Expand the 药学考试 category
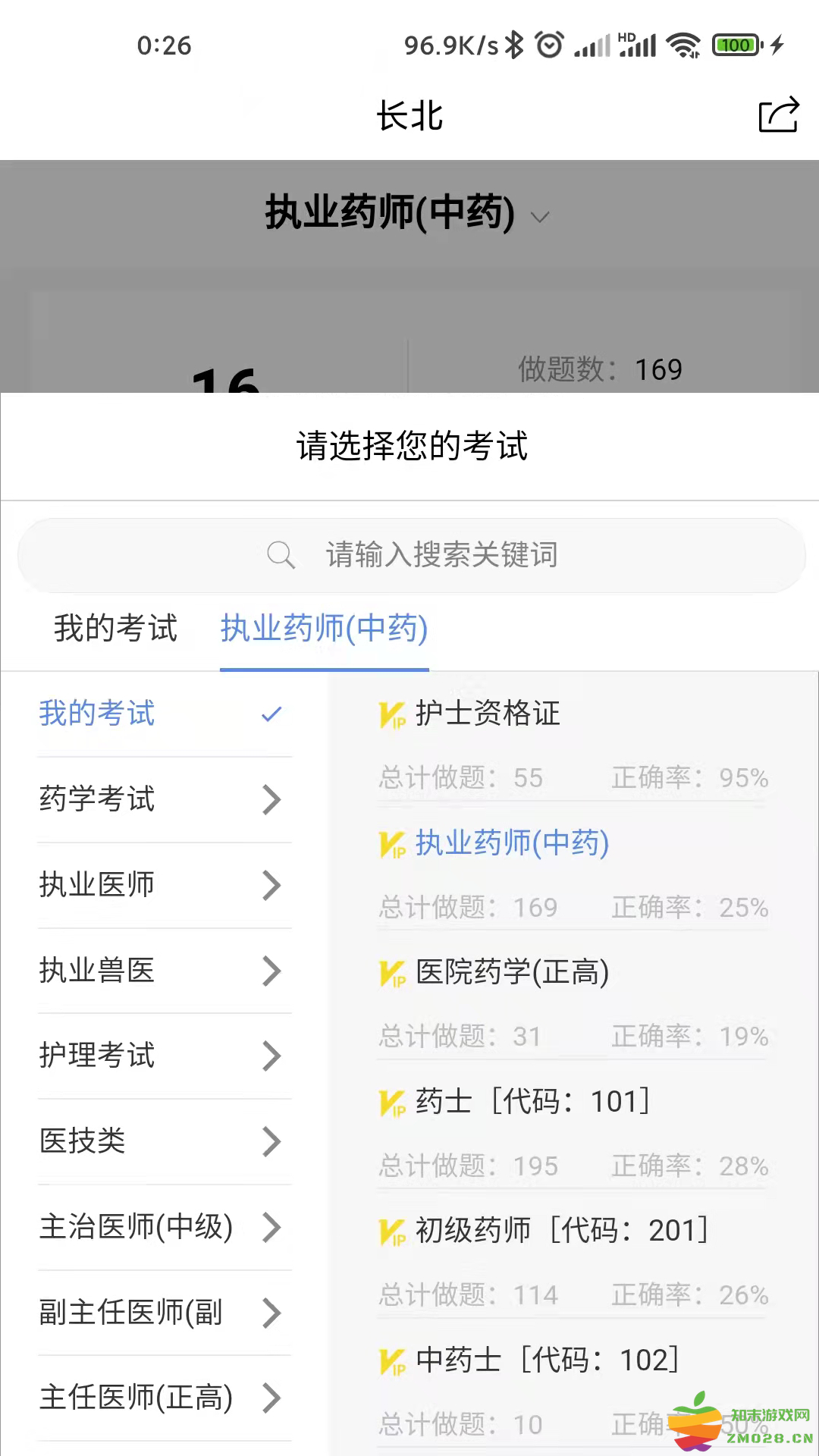The width and height of the screenshot is (819, 1456). [271, 799]
